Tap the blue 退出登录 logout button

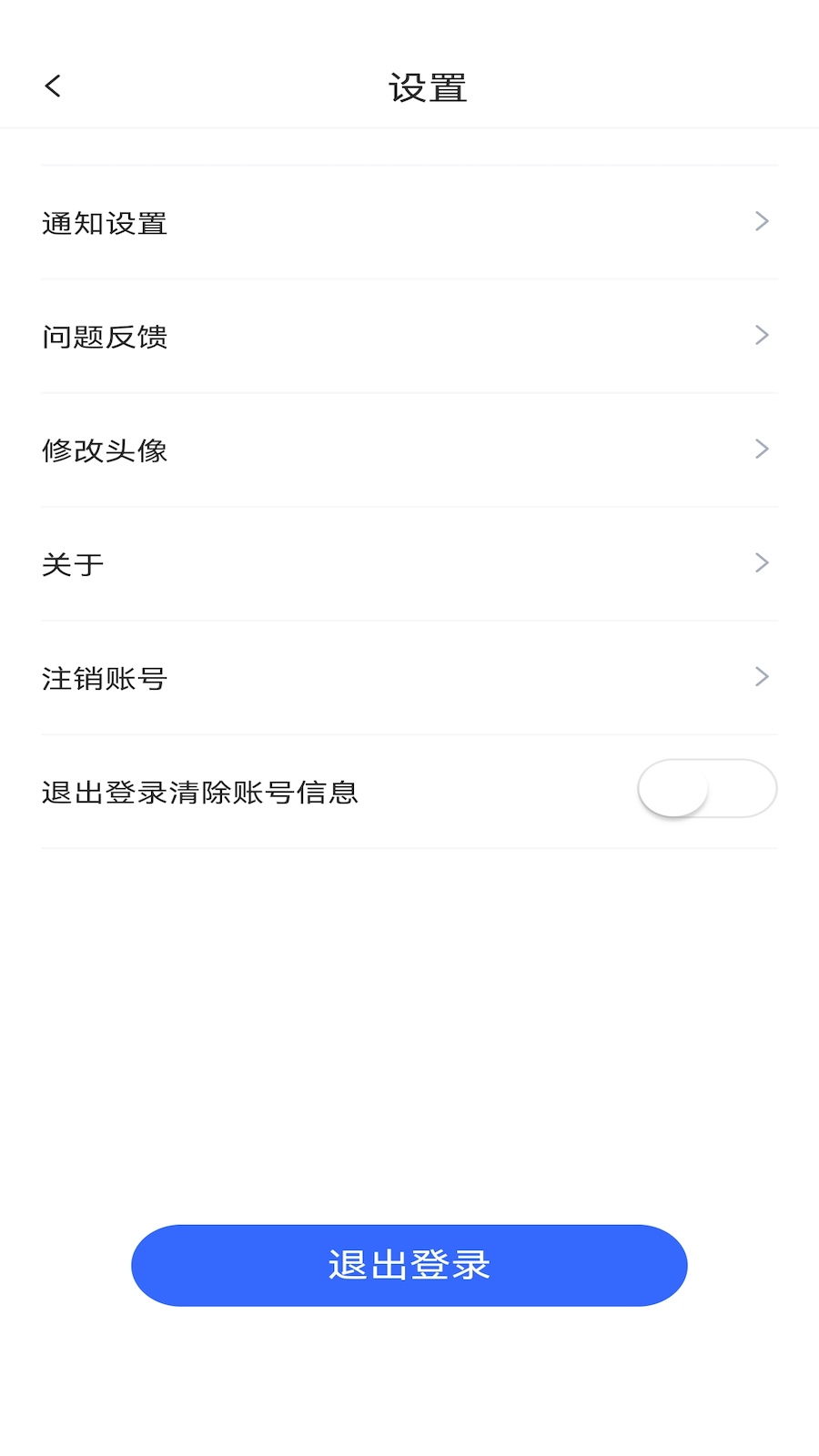409,1265
